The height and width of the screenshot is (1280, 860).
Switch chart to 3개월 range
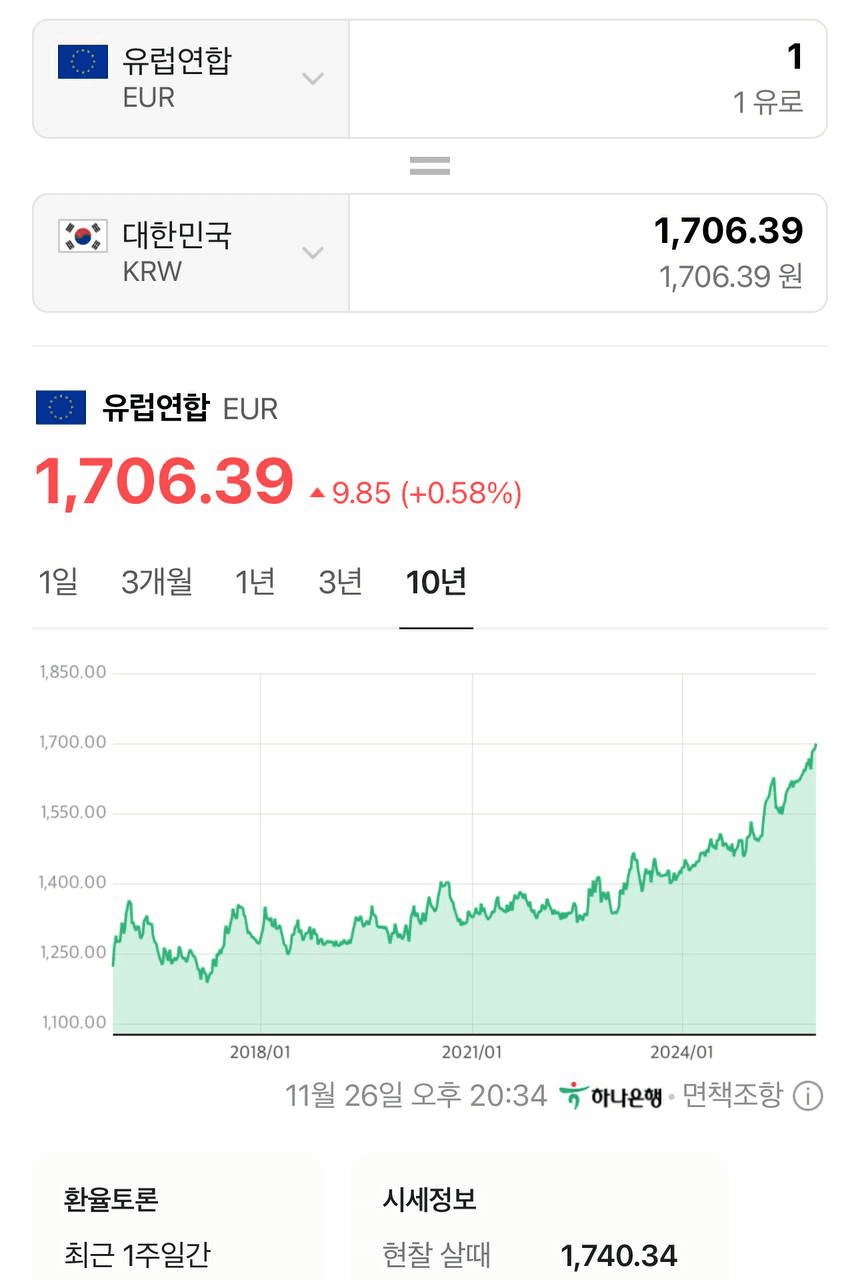point(157,582)
